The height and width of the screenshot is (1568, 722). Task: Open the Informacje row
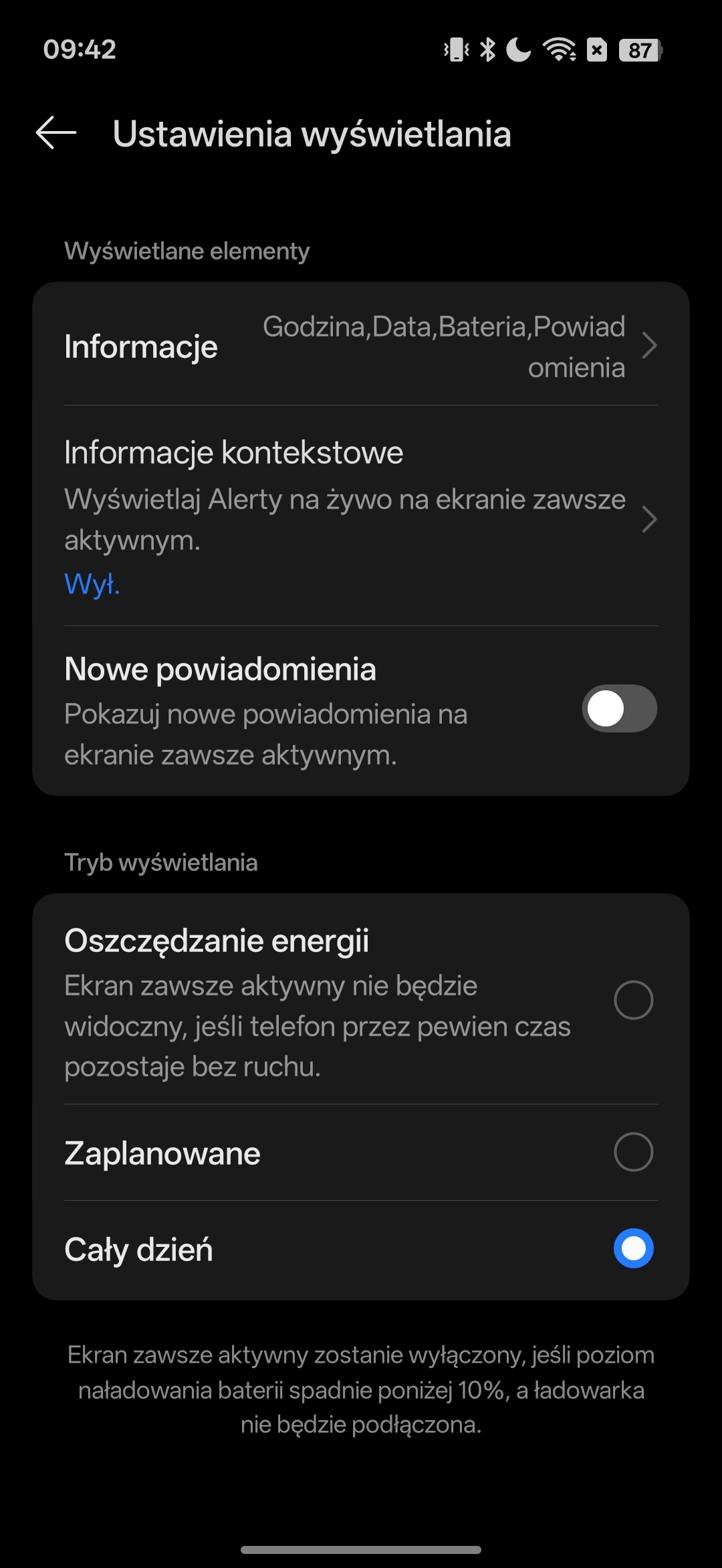click(x=361, y=347)
